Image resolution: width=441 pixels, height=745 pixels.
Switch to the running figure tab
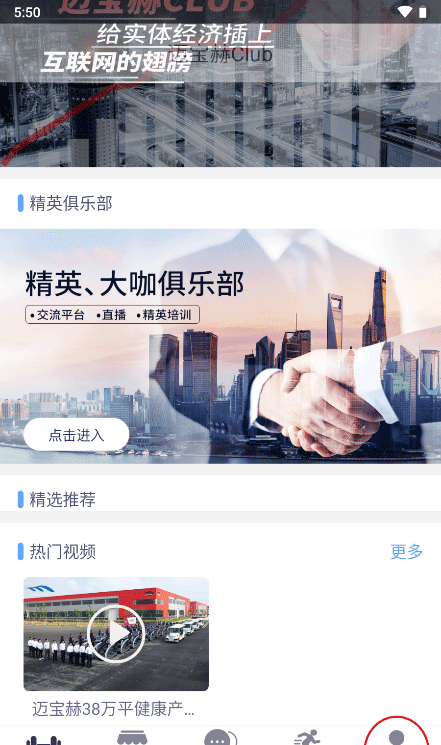pyautogui.click(x=307, y=737)
